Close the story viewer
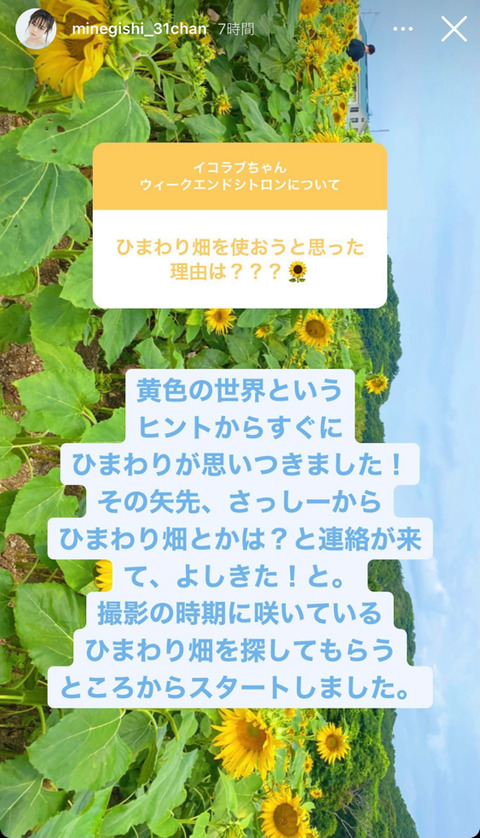The height and width of the screenshot is (838, 480). (454, 28)
